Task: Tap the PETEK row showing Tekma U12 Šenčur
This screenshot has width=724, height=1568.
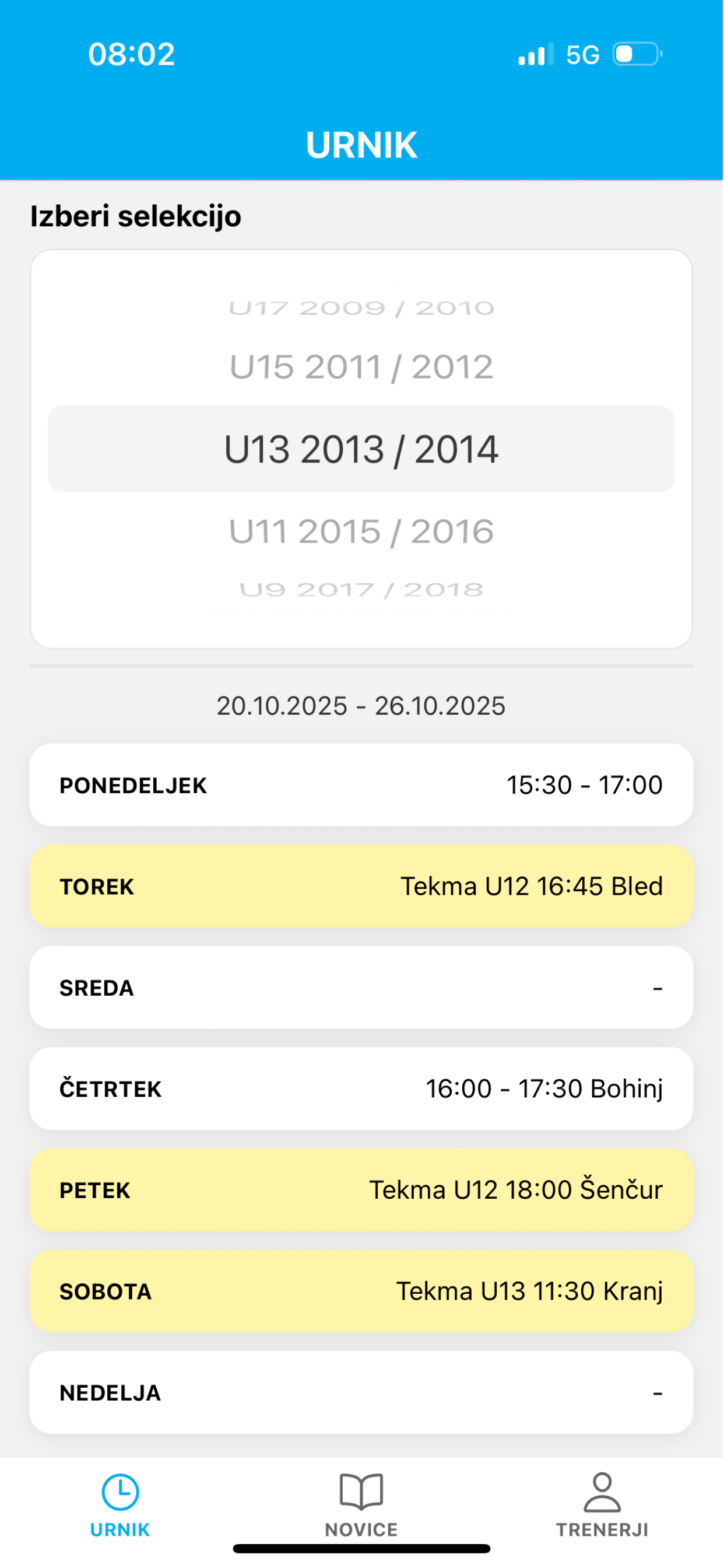Action: point(361,1190)
